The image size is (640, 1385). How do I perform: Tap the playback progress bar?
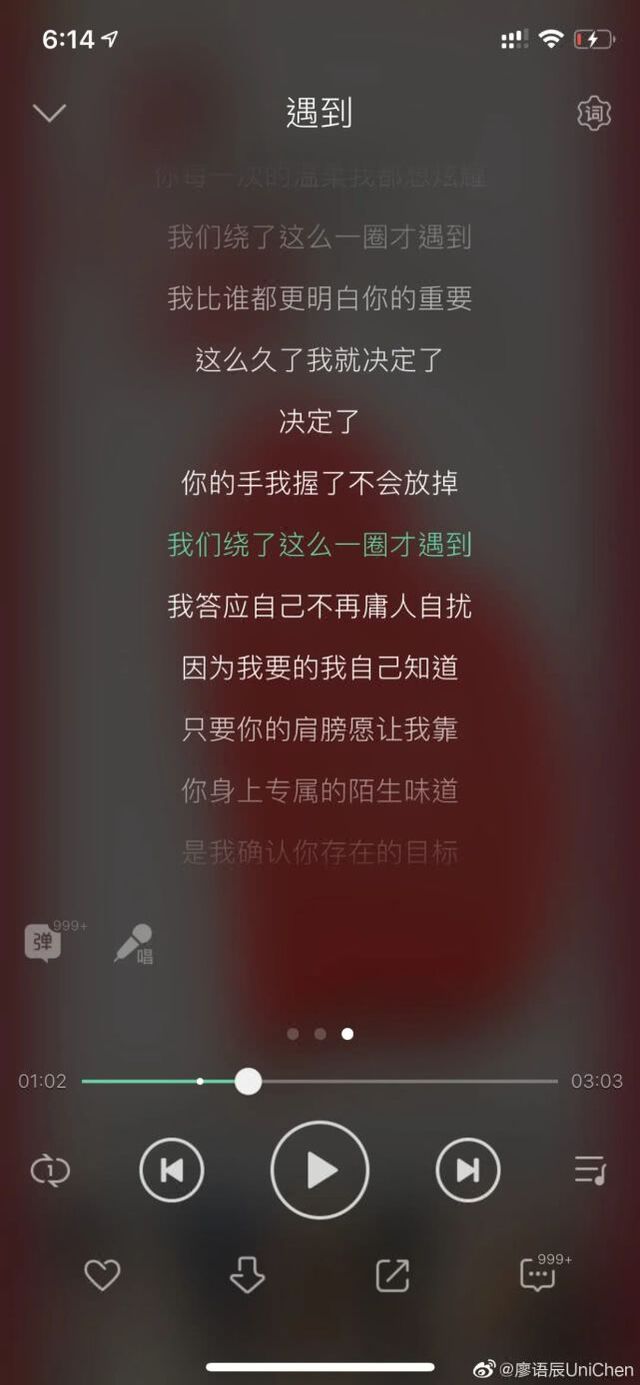pyautogui.click(x=400, y=1081)
